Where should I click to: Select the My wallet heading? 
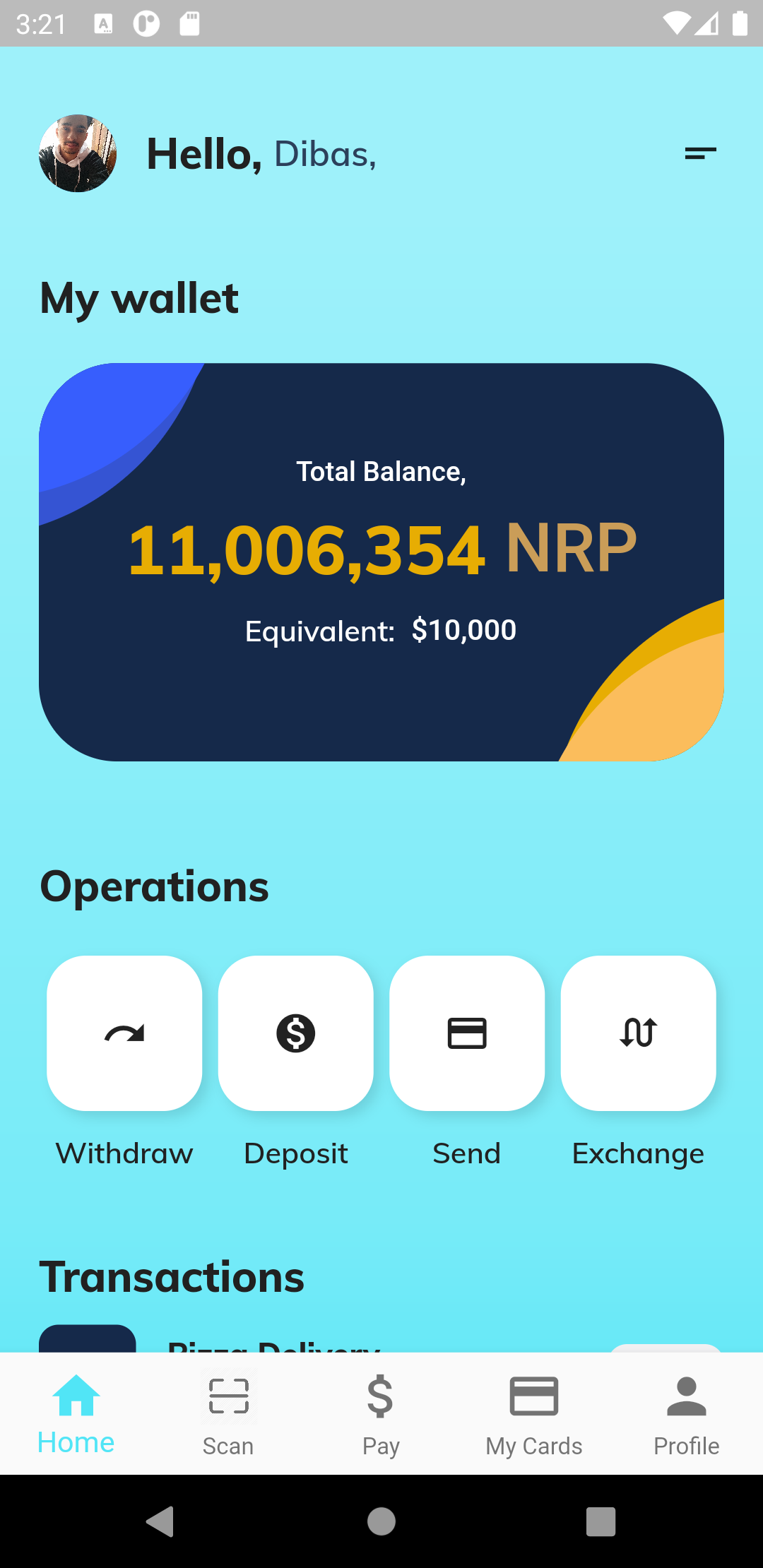click(138, 297)
